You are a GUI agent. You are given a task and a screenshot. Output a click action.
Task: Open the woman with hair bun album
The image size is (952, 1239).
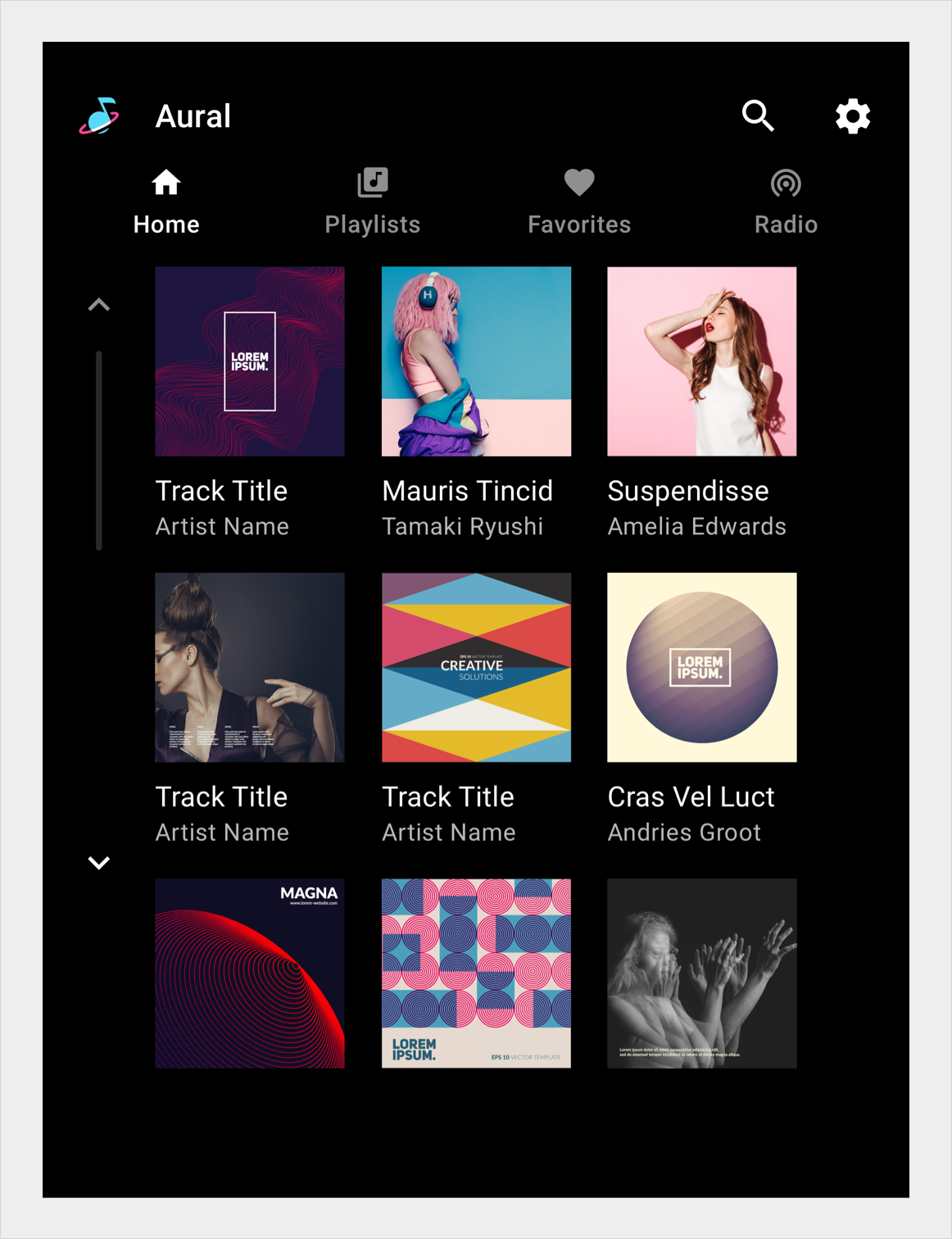coord(250,667)
